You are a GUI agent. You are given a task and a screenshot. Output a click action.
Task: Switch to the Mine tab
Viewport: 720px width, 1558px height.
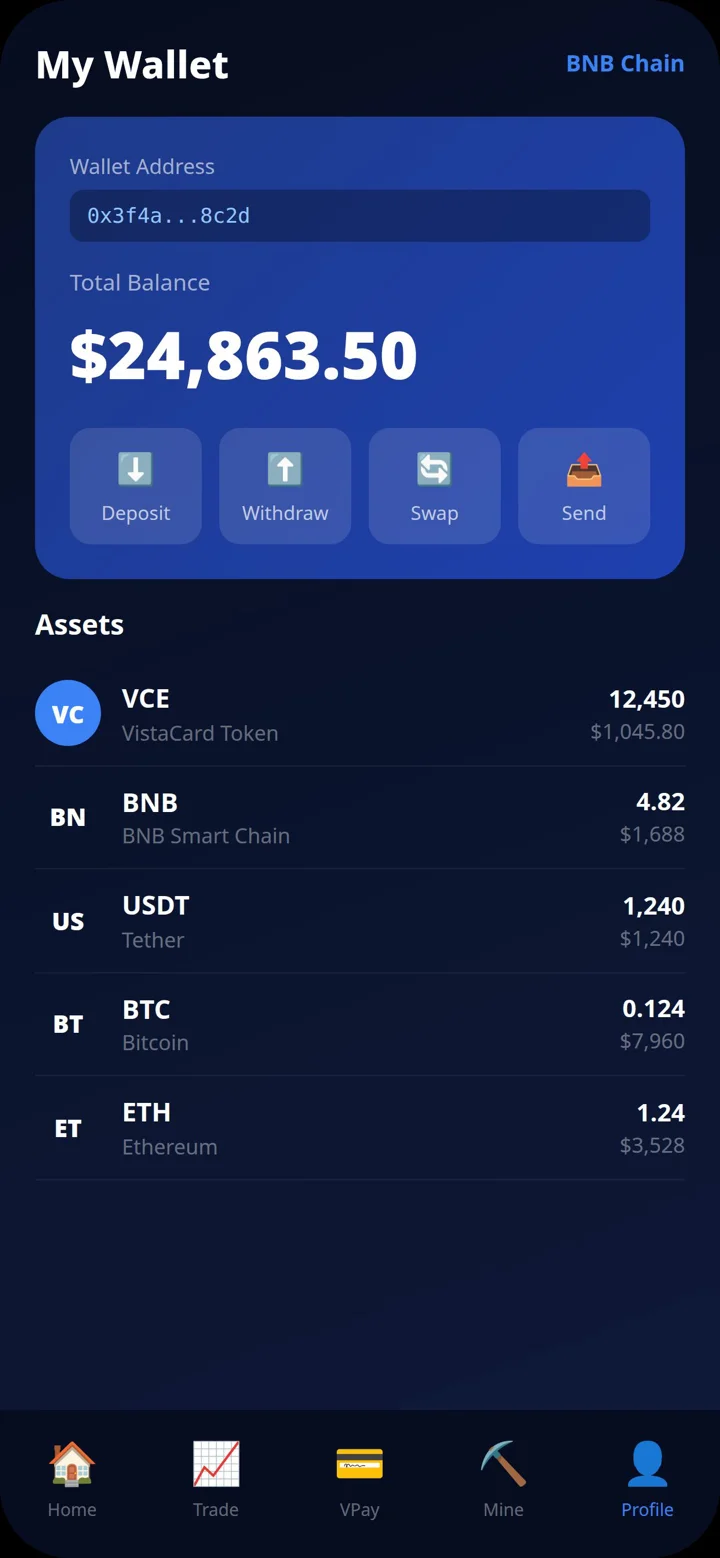point(503,1480)
